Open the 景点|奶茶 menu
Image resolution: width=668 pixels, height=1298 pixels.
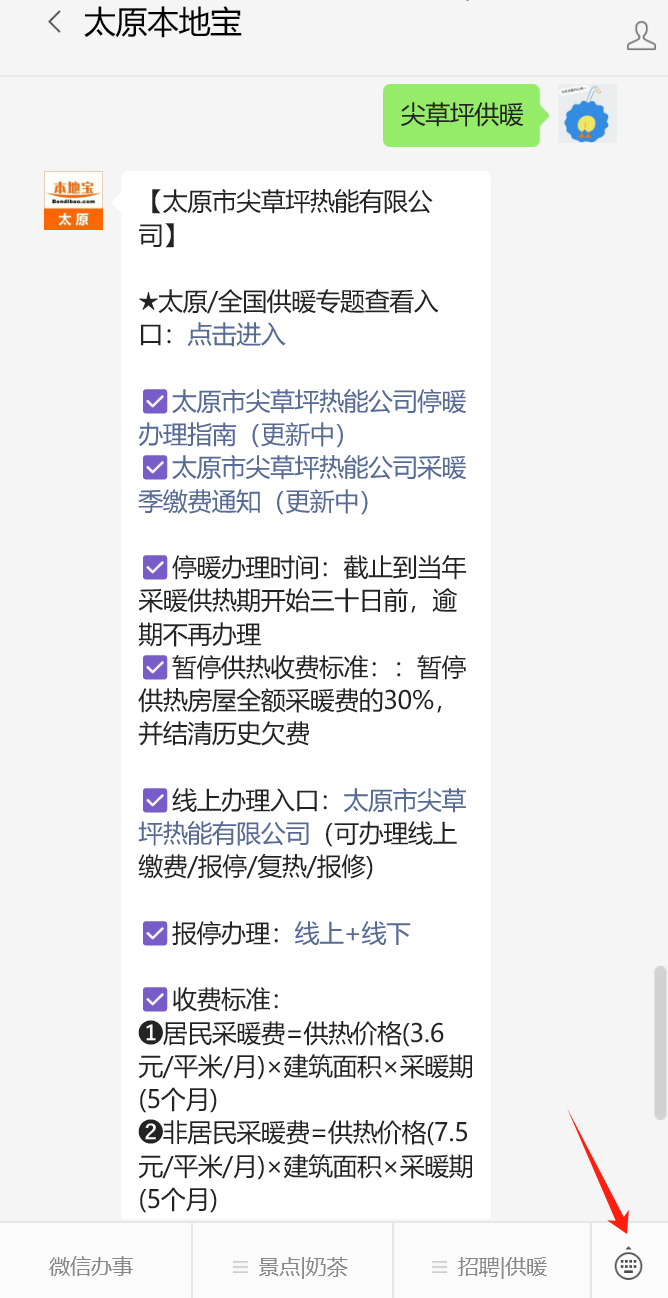click(x=292, y=1267)
